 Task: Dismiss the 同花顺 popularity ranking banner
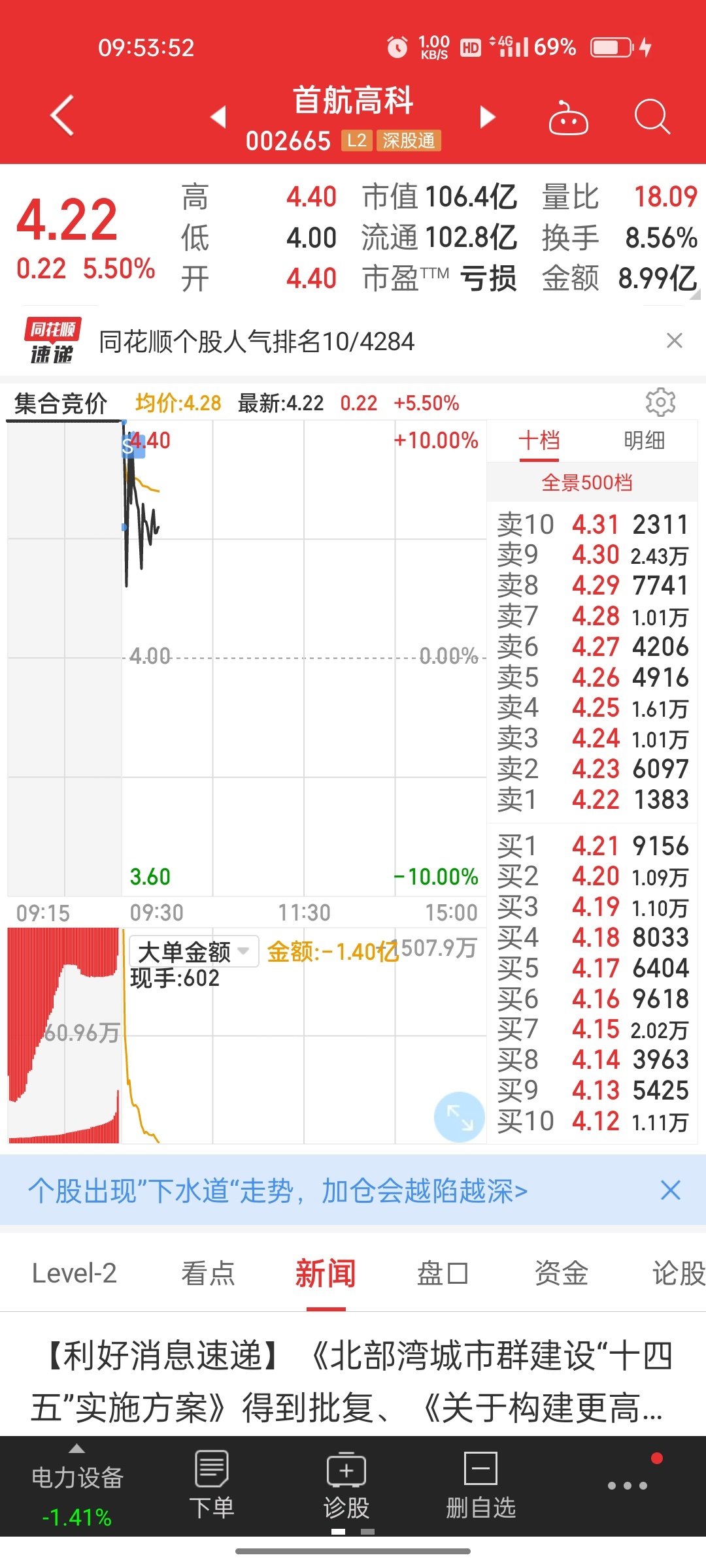pos(674,340)
